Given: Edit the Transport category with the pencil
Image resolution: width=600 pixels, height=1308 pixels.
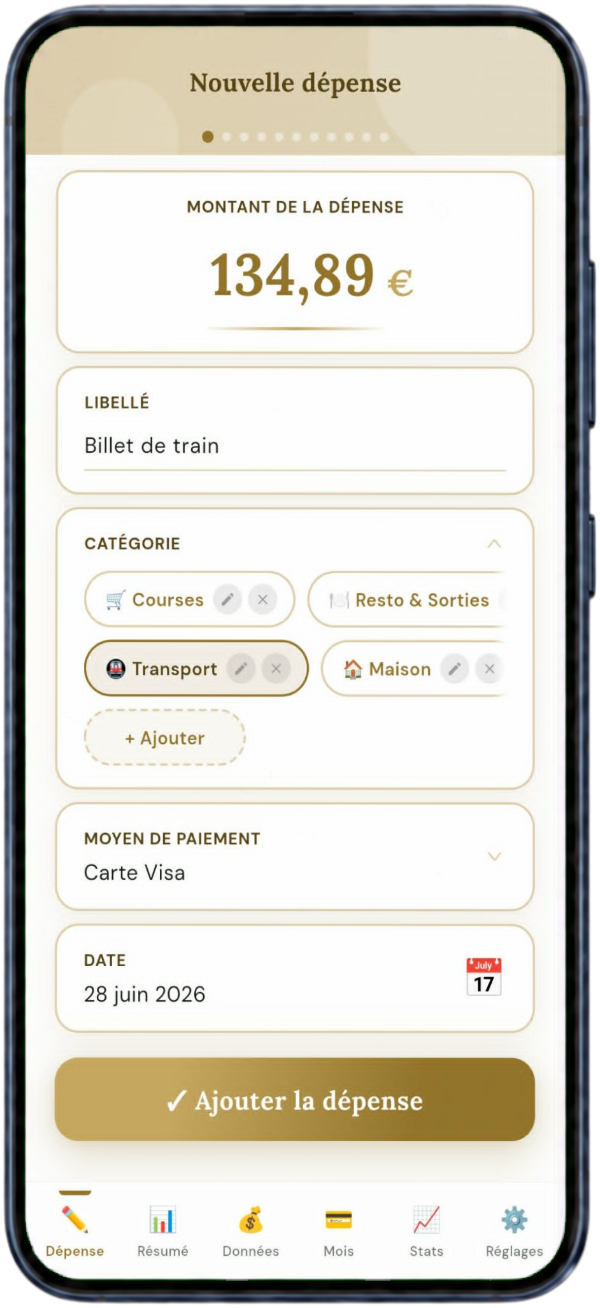Looking at the screenshot, I should pos(241,669).
